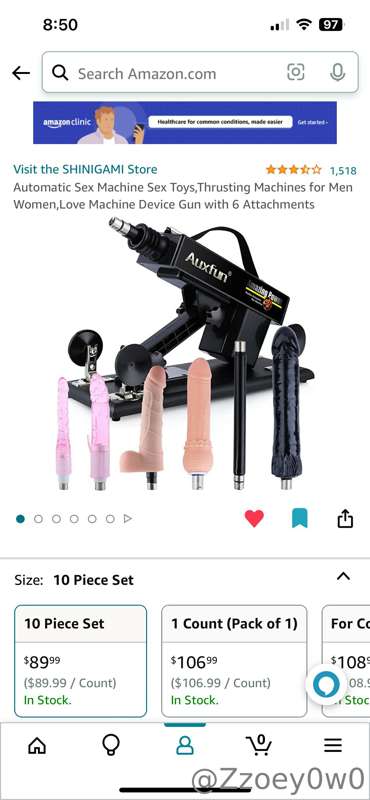370x800 pixels.
Task: Open the 1,518 ratings
Action: click(x=343, y=170)
